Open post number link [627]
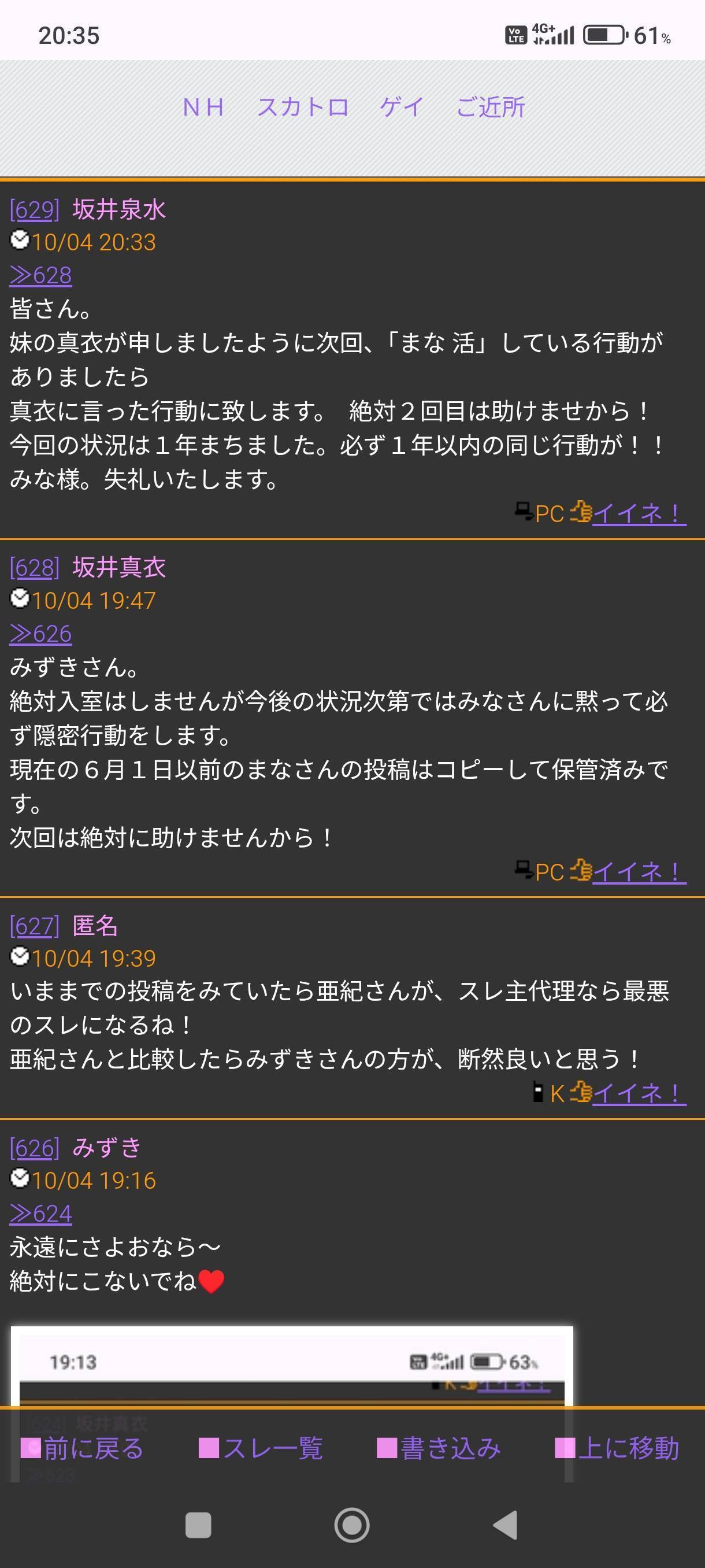This screenshot has width=705, height=1568. click(x=35, y=926)
